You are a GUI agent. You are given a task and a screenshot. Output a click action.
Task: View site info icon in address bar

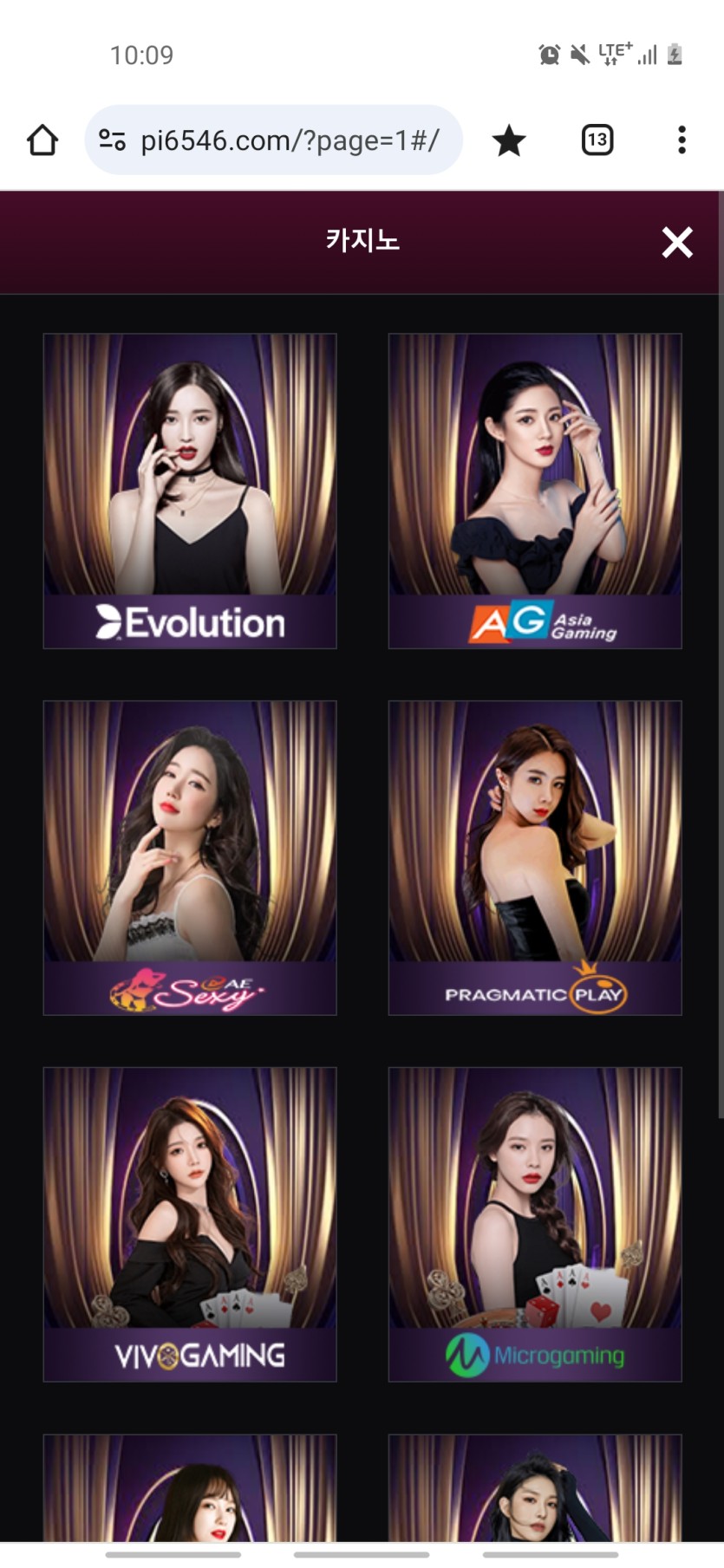[113, 140]
